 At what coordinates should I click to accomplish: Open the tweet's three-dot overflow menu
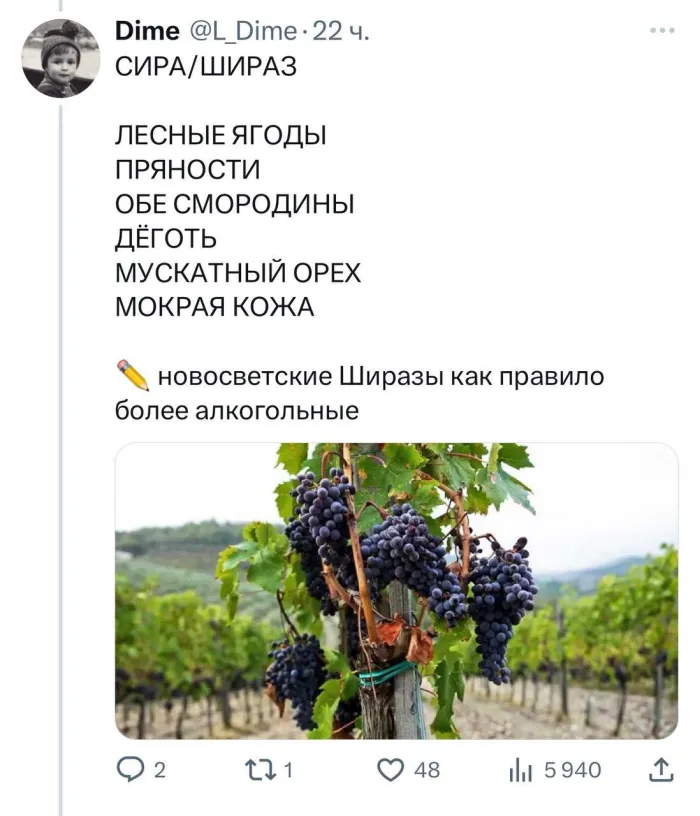(x=662, y=32)
